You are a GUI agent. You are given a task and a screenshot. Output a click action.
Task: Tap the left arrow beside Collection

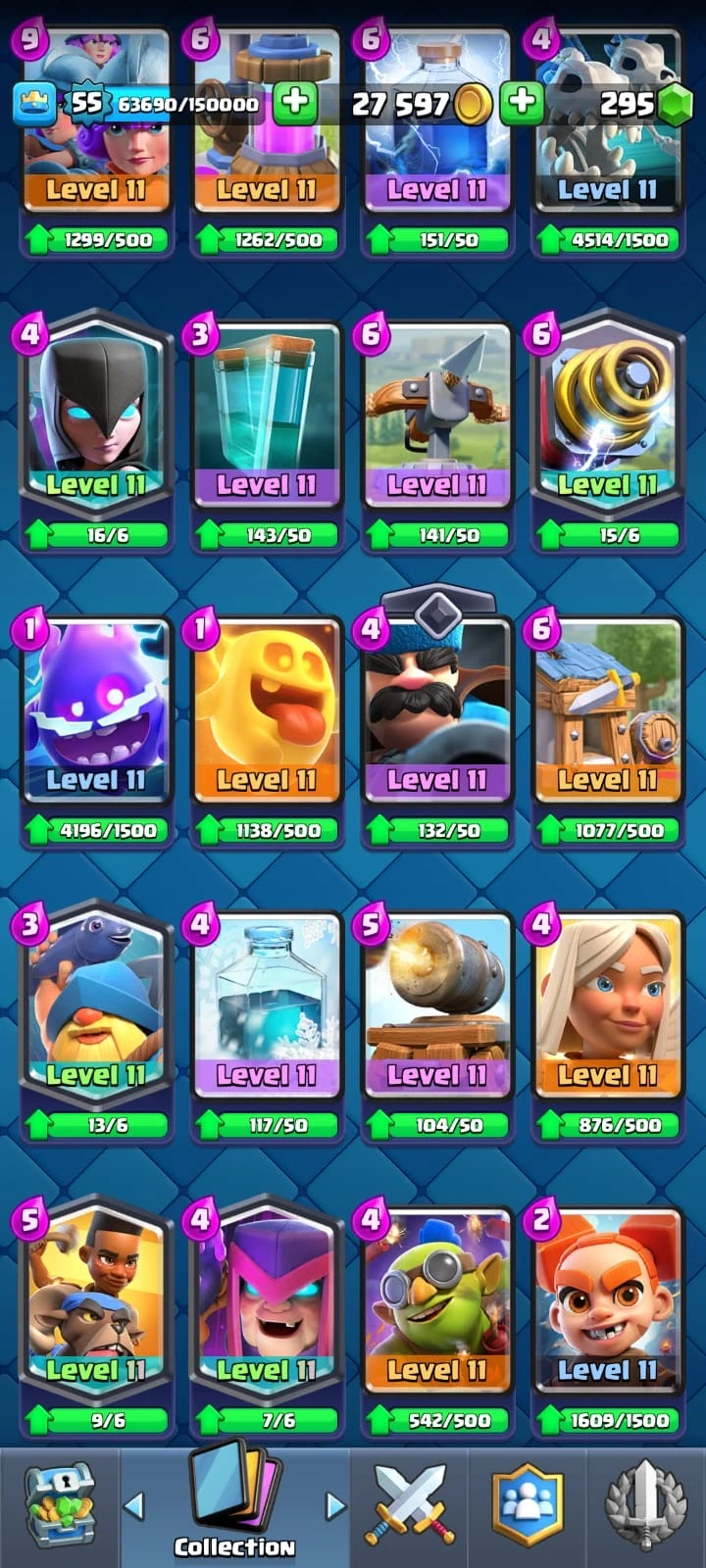click(134, 1505)
